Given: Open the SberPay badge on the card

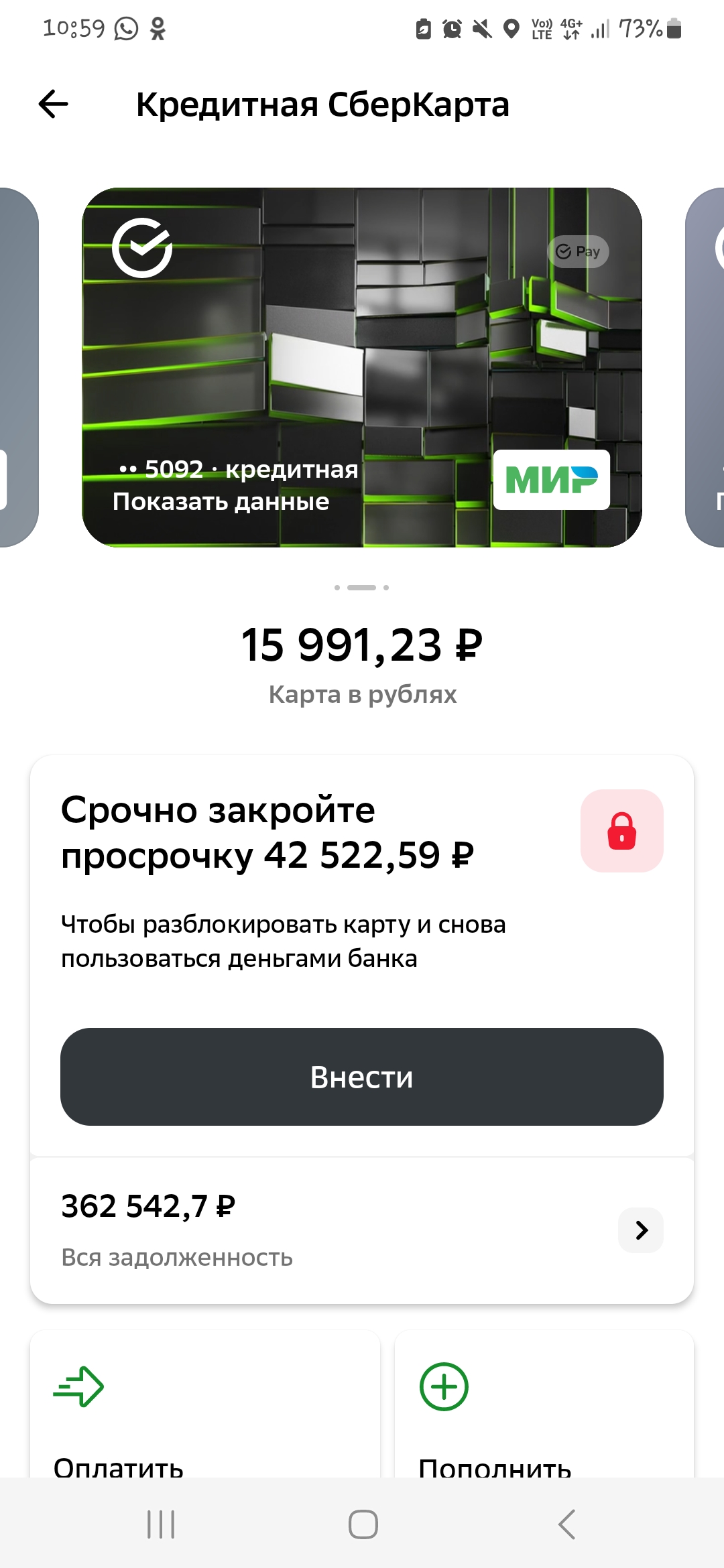Looking at the screenshot, I should pos(579,251).
